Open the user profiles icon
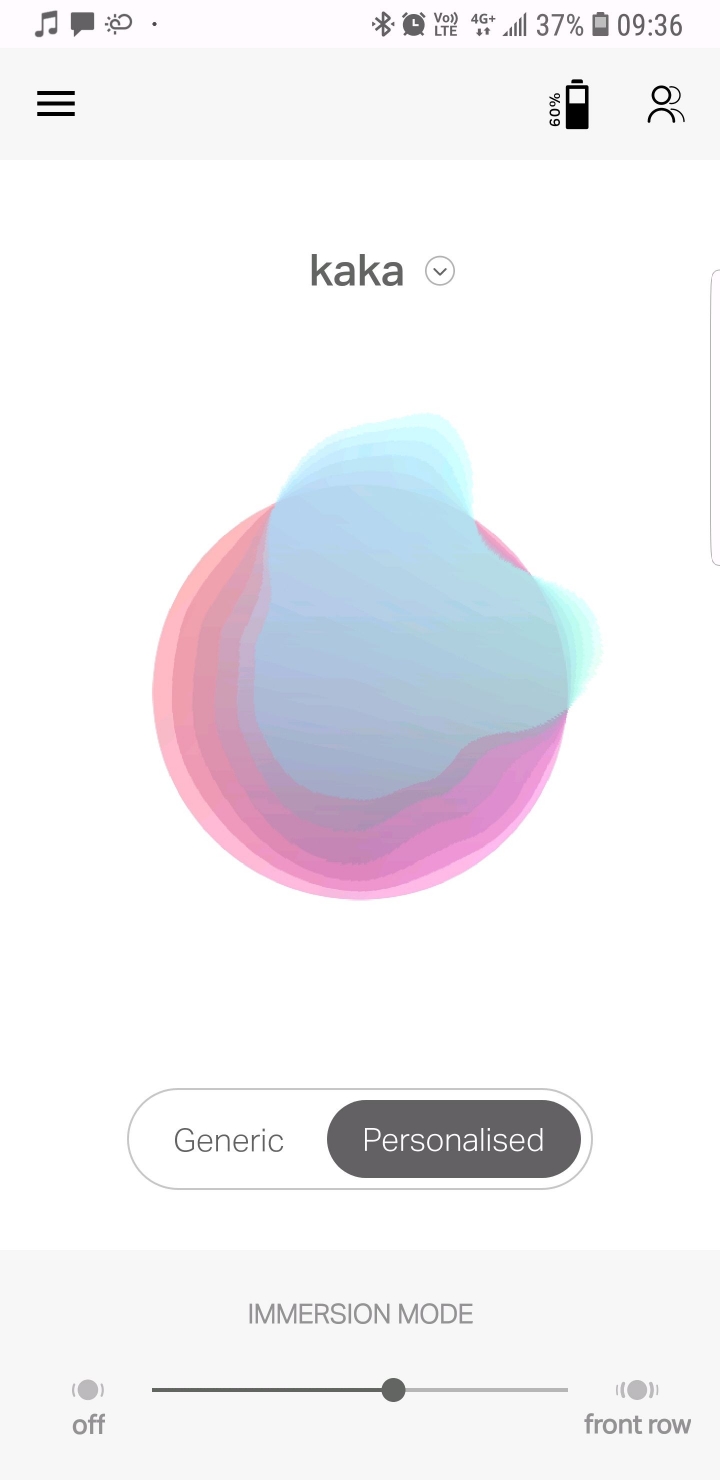720x1480 pixels. [665, 104]
